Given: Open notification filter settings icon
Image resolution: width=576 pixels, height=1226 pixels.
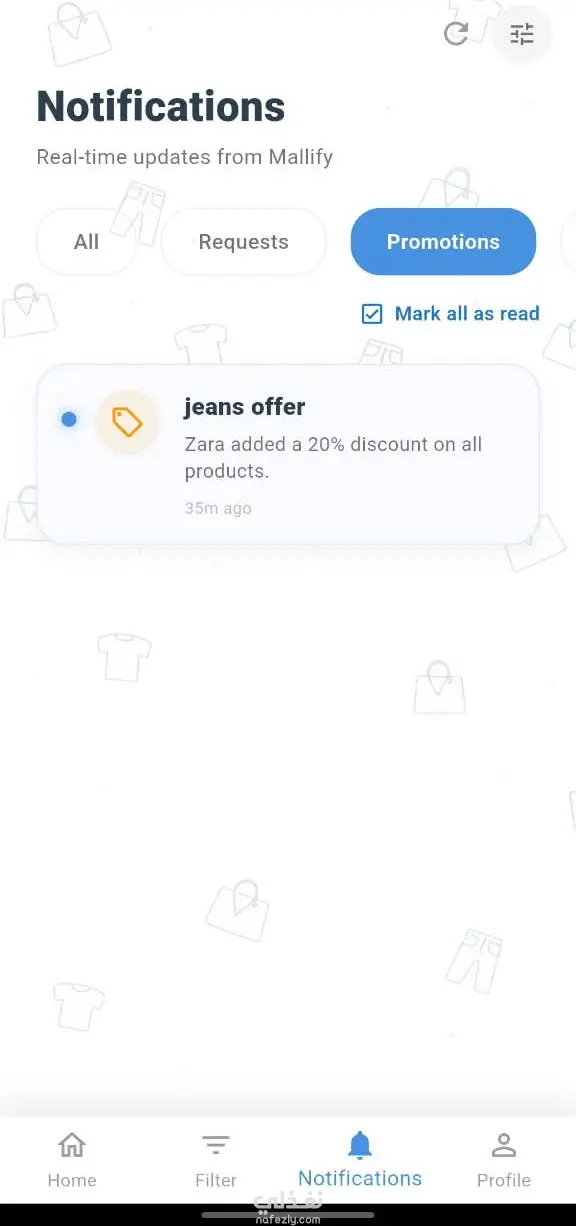Looking at the screenshot, I should [x=522, y=35].
